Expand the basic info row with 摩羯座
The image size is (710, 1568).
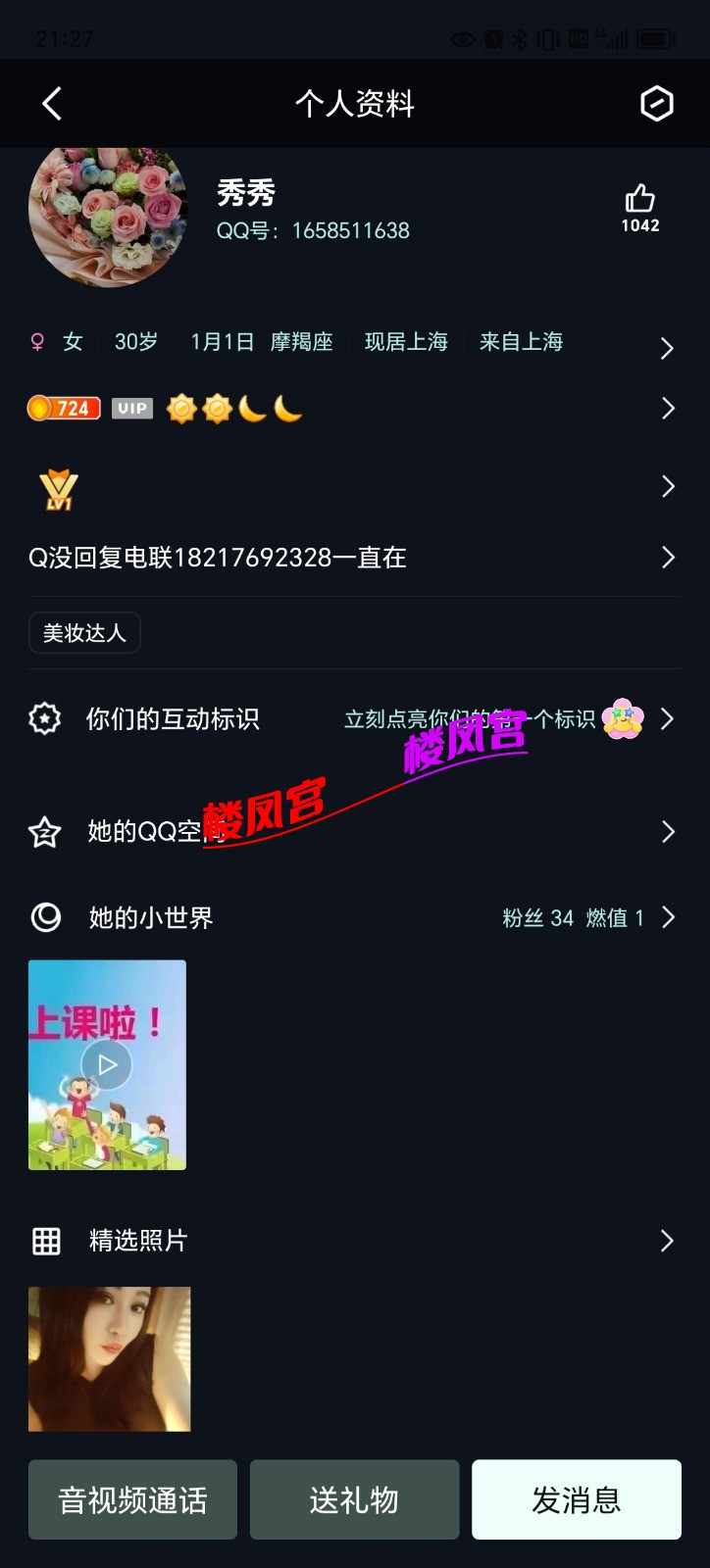(x=302, y=342)
